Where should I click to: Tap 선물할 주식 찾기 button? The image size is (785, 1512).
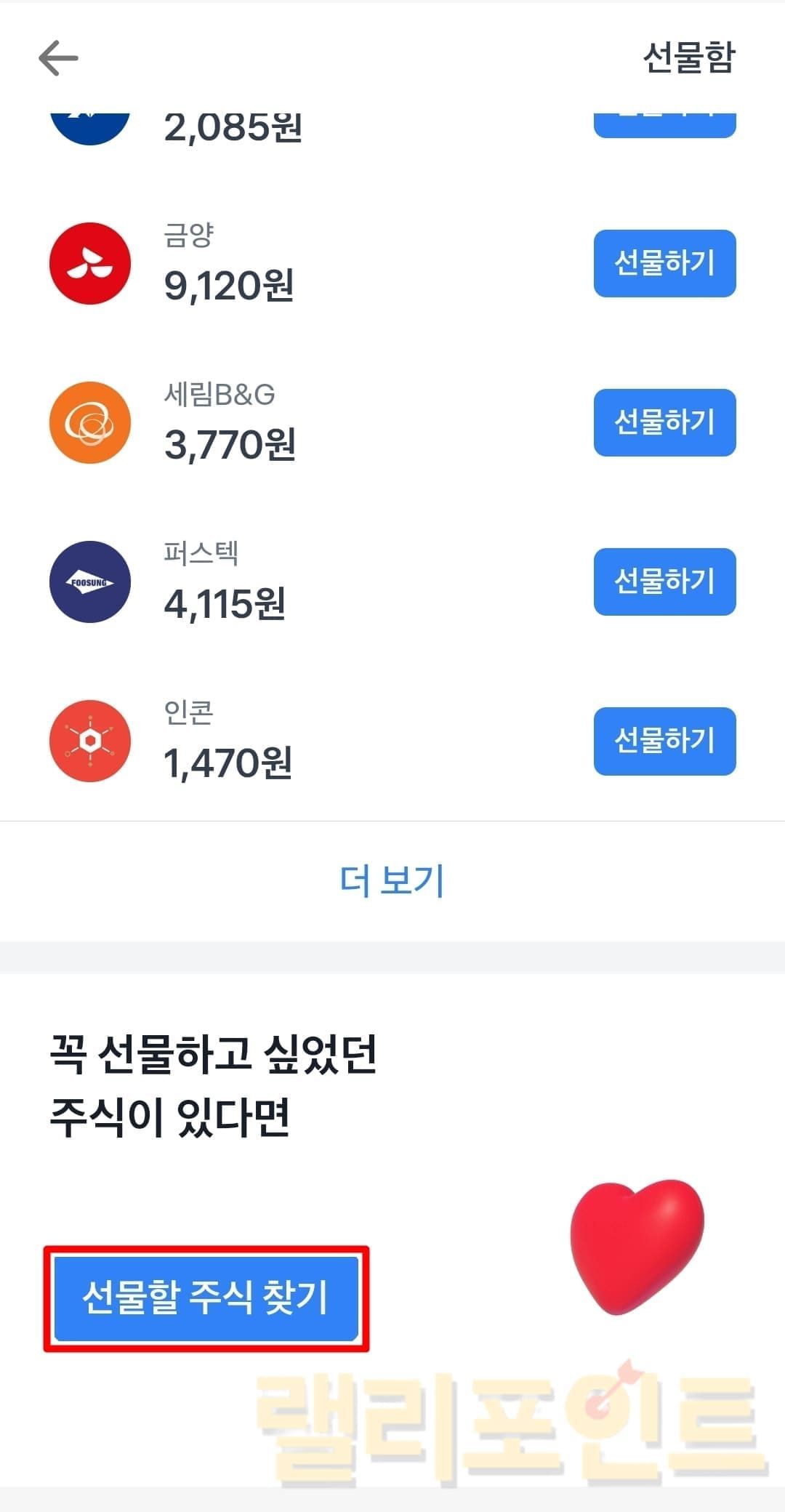(206, 1298)
